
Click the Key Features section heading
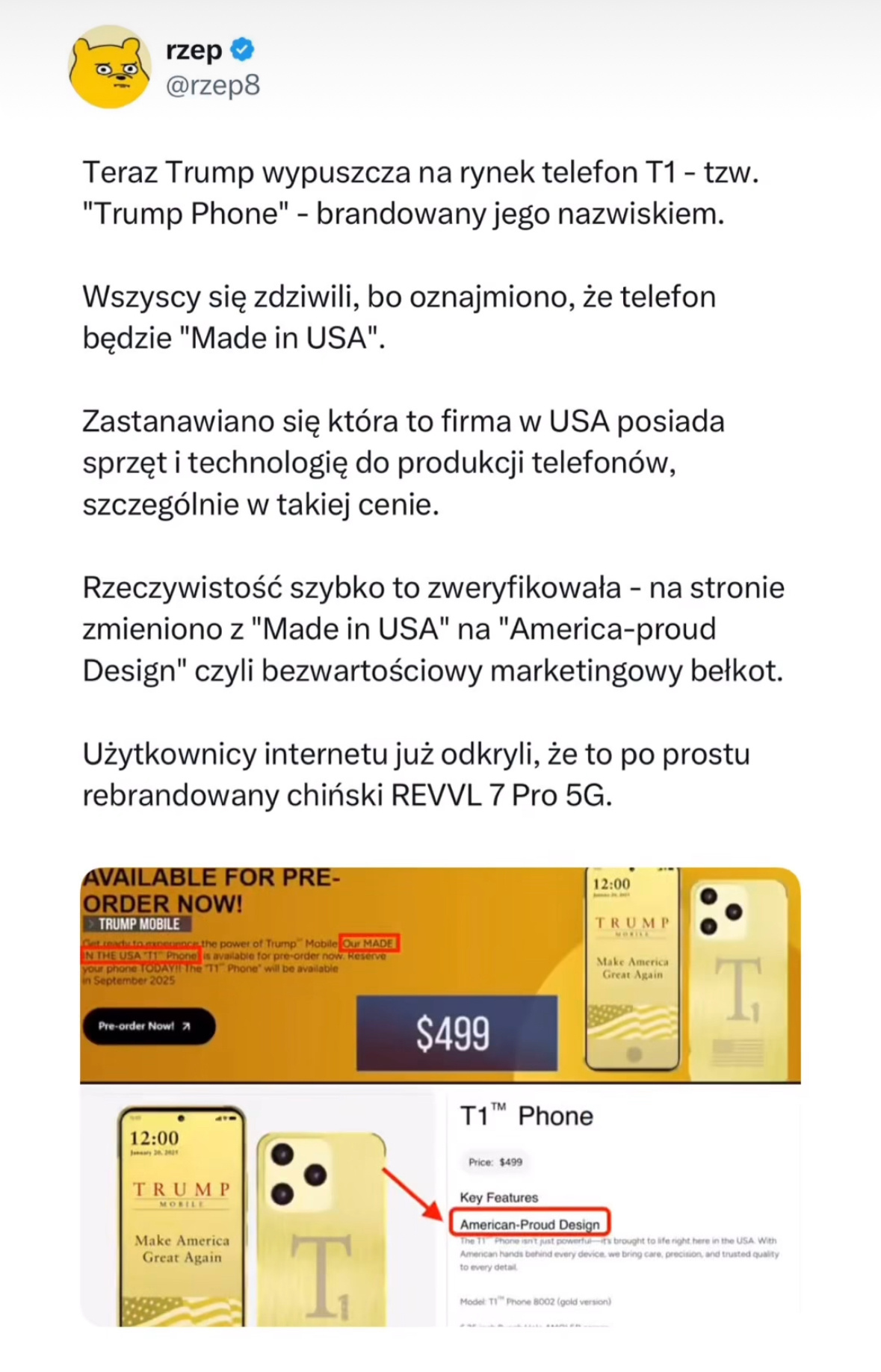pos(498,1196)
